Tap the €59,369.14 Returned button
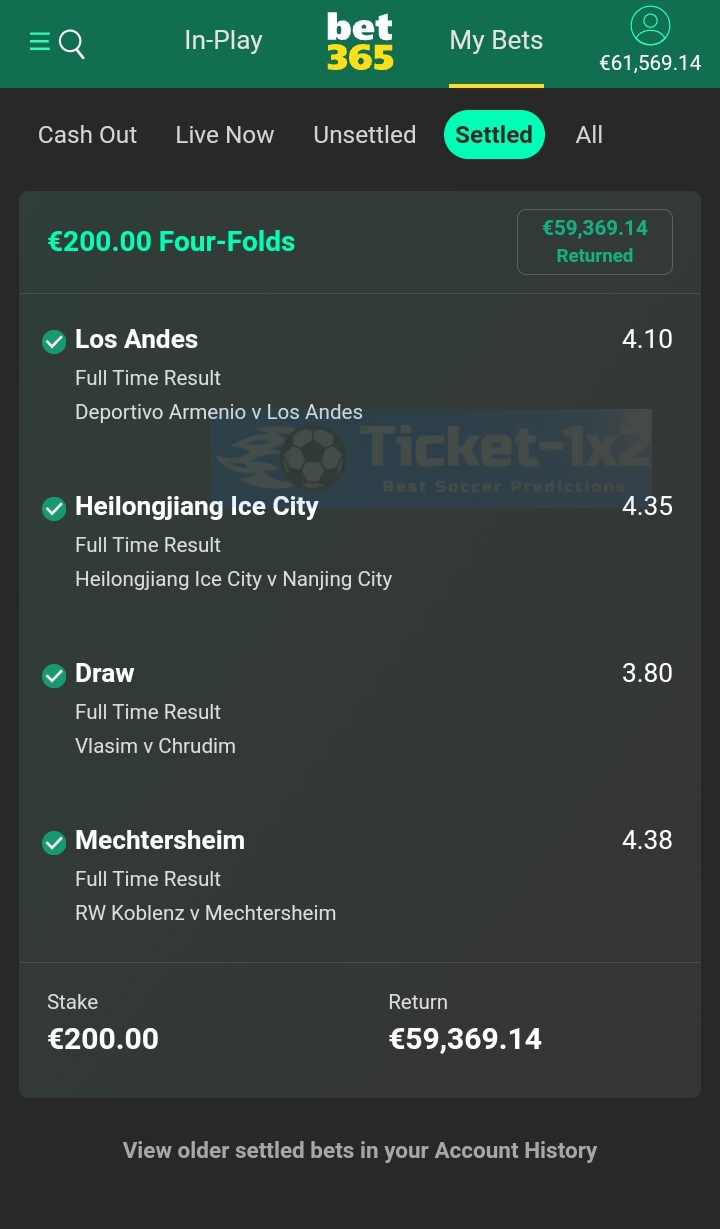The width and height of the screenshot is (720, 1229). coord(595,242)
